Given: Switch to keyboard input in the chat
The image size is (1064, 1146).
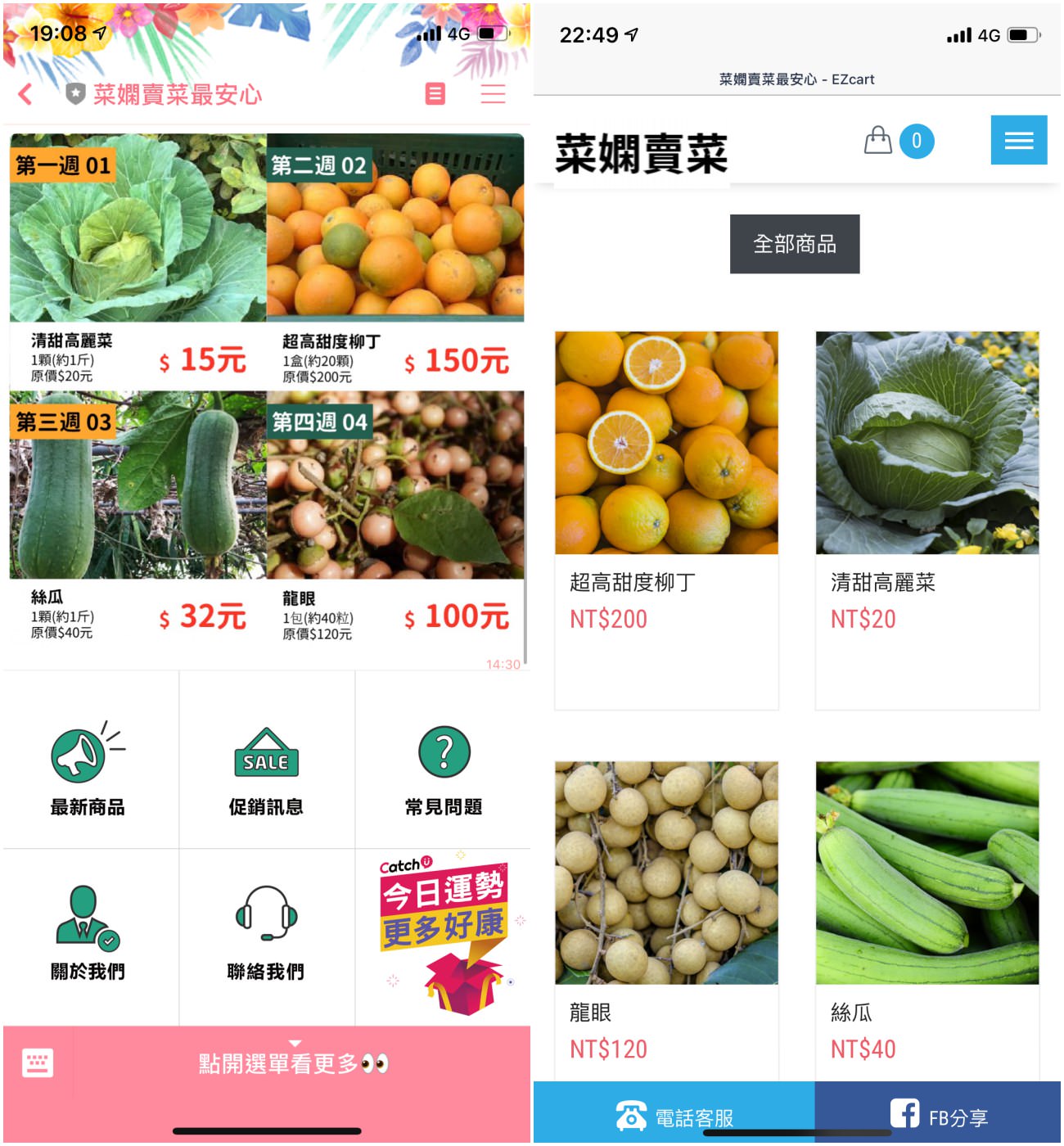Looking at the screenshot, I should coord(38,1063).
